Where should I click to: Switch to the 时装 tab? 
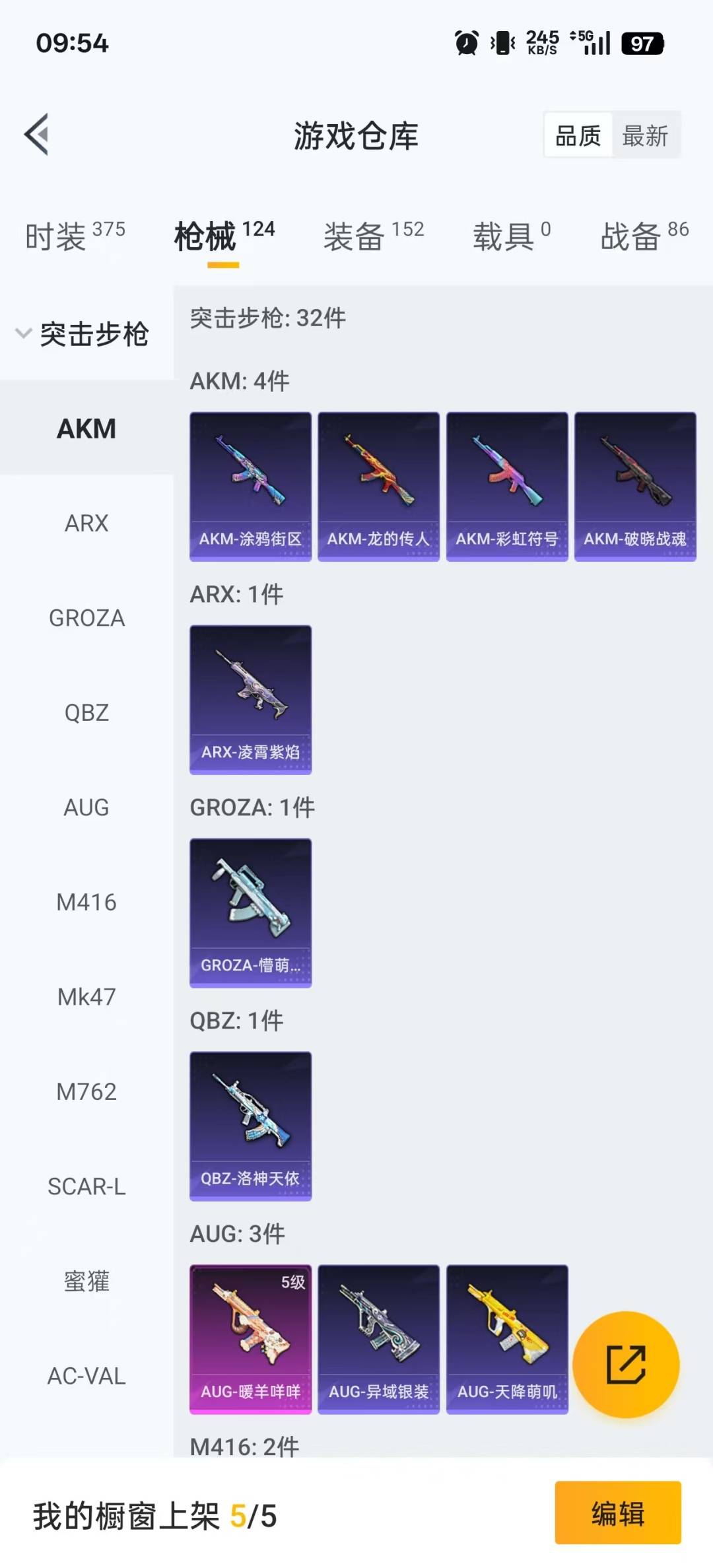point(74,236)
